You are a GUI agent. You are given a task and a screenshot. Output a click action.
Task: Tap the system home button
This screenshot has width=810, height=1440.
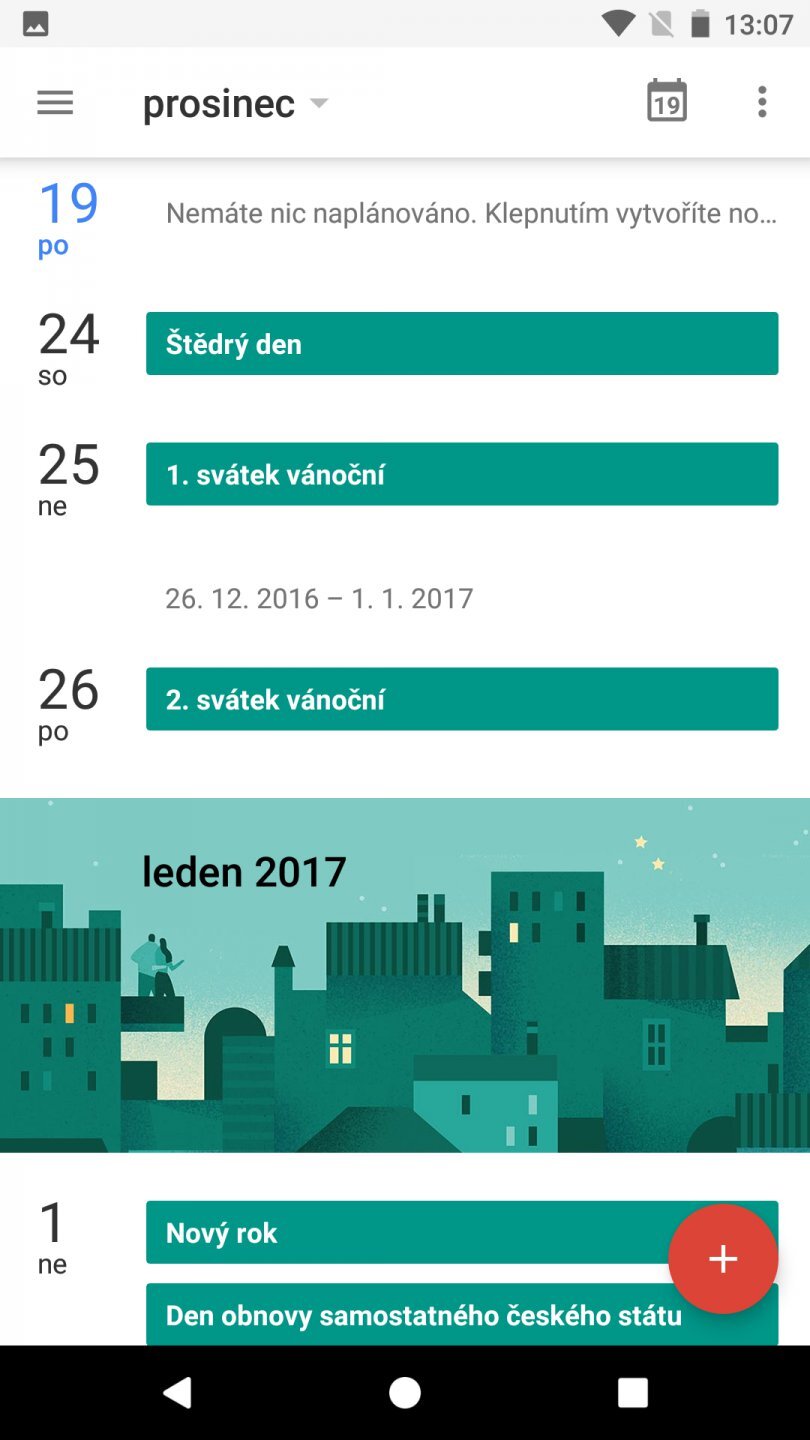pyautogui.click(x=405, y=1392)
